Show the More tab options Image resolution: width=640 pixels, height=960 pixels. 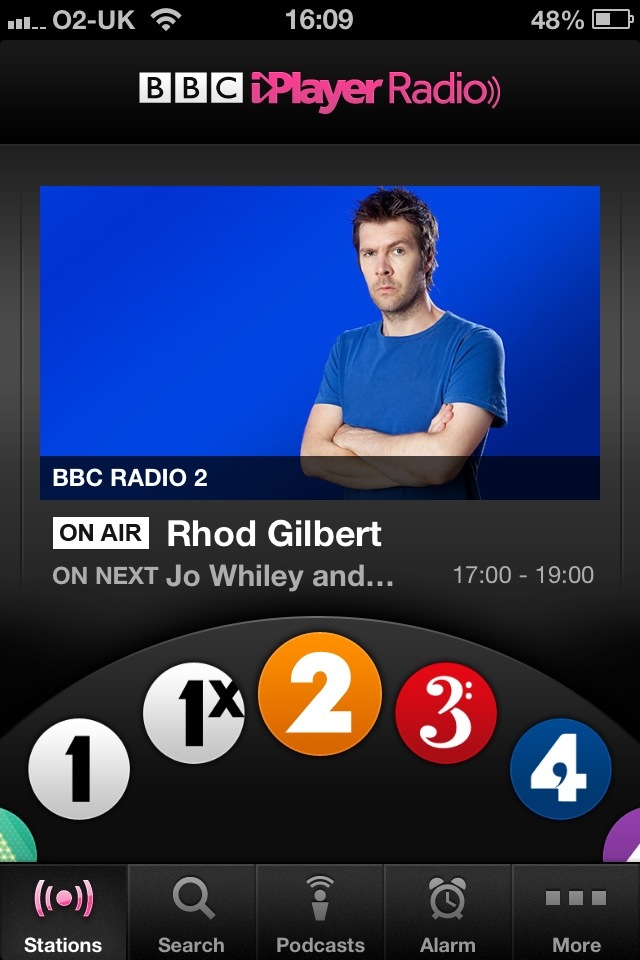(576, 914)
